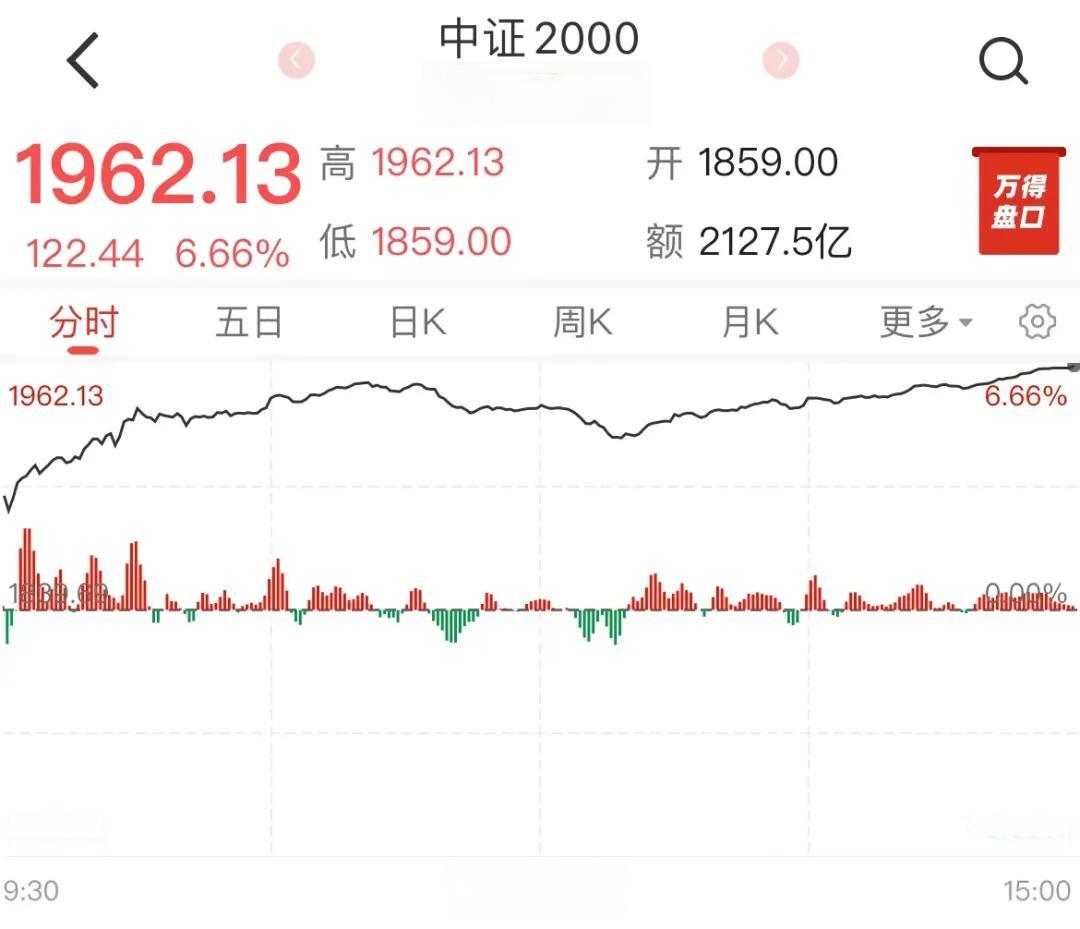The width and height of the screenshot is (1080, 929).
Task: Switch to the 五日 tab
Action: 249,323
